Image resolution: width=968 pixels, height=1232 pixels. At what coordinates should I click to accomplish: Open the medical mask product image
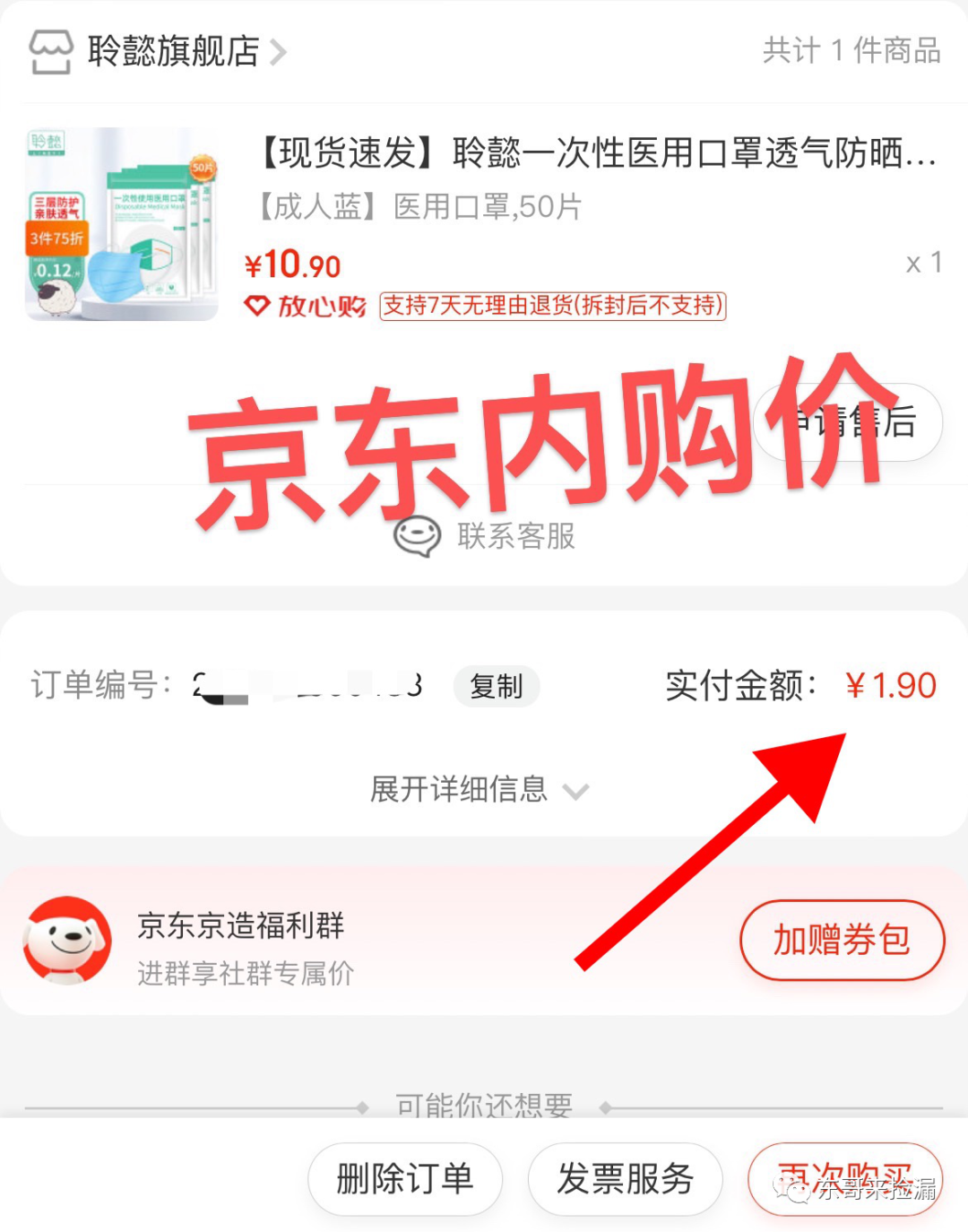coord(122,224)
